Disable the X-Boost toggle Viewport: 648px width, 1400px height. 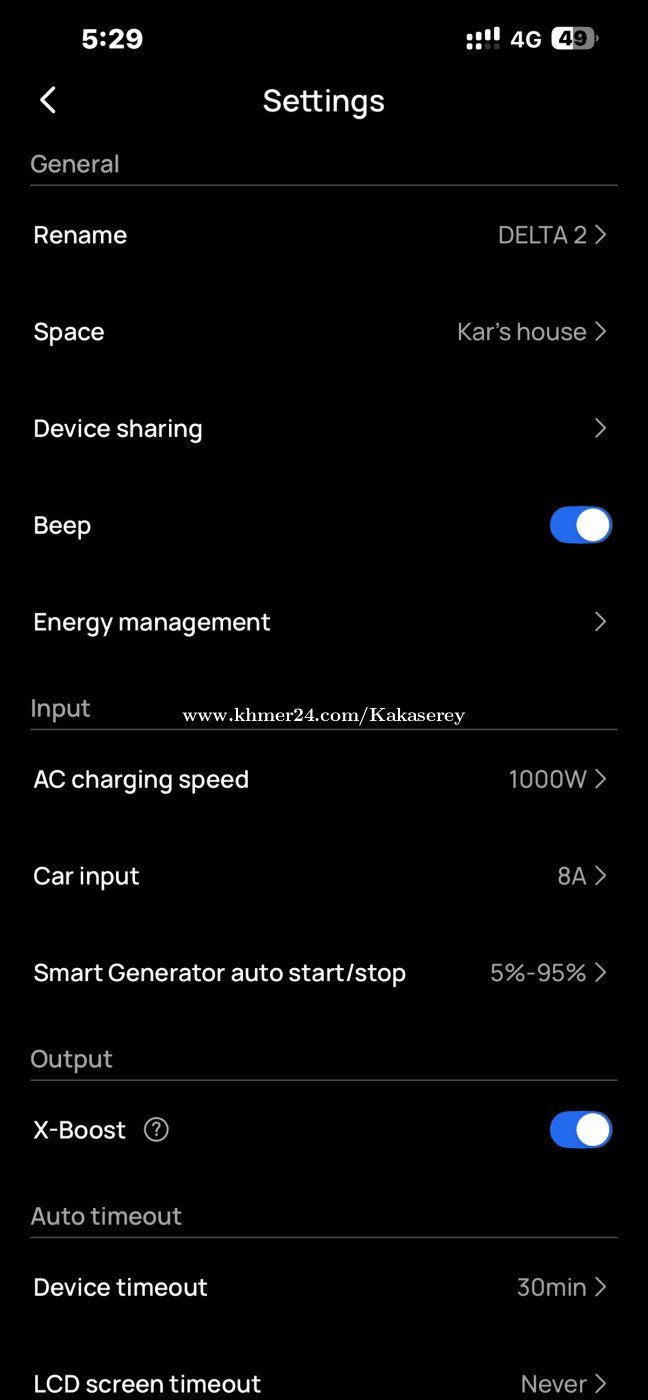pyautogui.click(x=580, y=1130)
